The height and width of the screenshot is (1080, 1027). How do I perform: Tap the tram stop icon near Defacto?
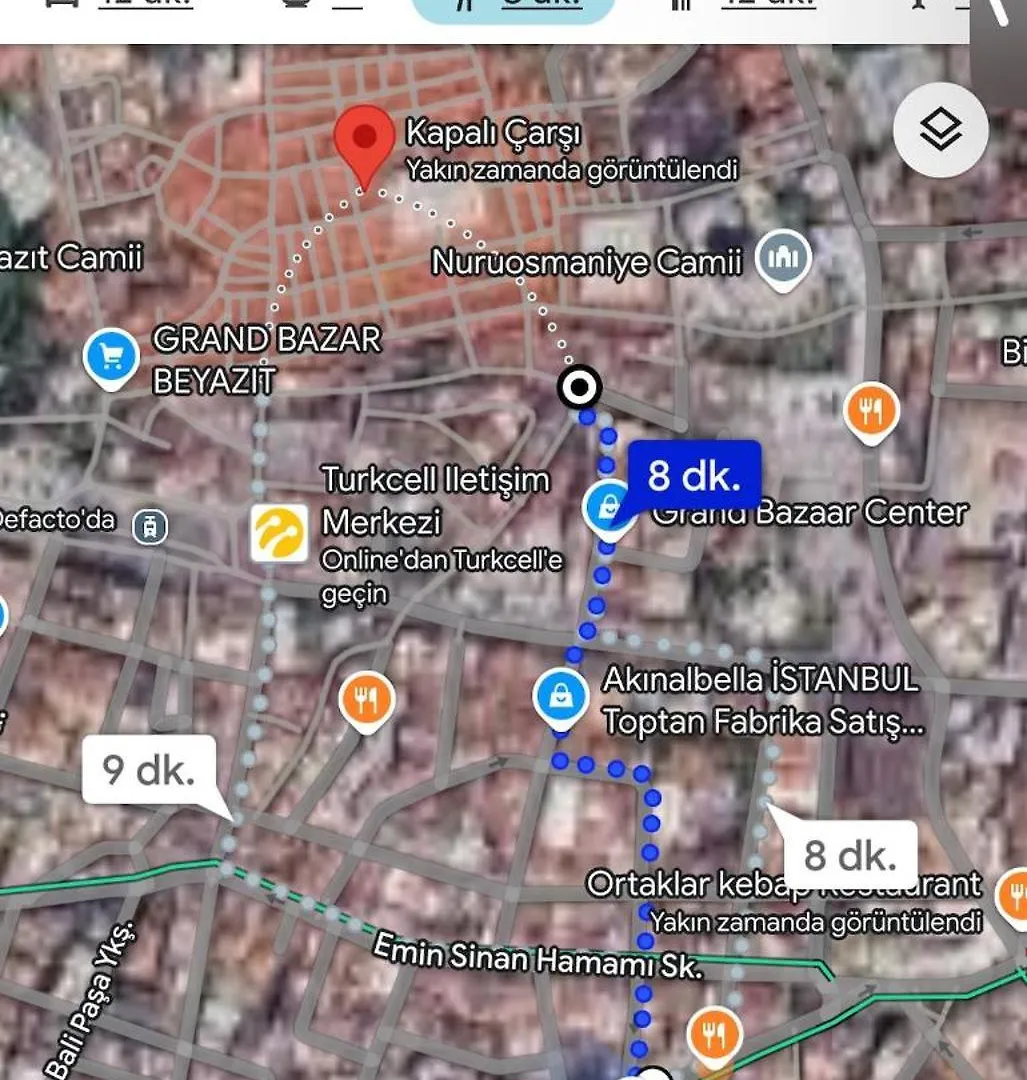coord(150,525)
